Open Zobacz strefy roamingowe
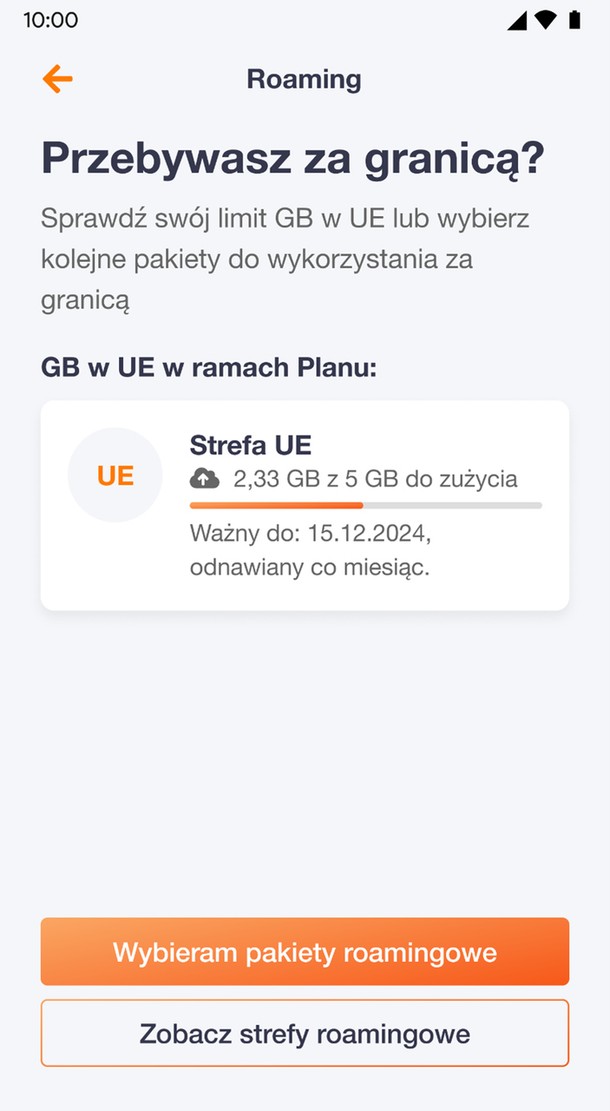Viewport: 610px width, 1111px height. tap(305, 1033)
